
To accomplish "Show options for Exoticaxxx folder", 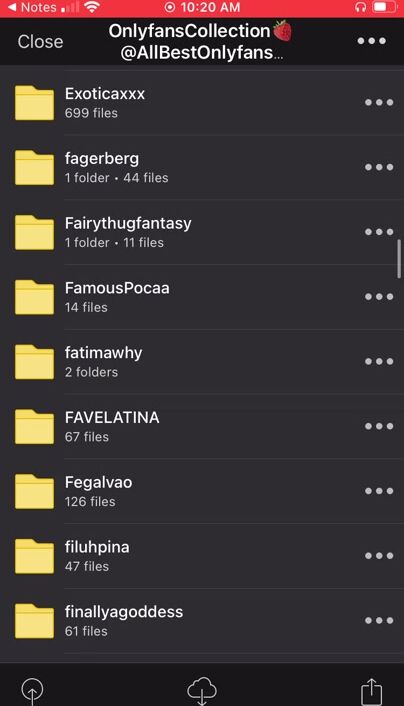I will coord(379,103).
